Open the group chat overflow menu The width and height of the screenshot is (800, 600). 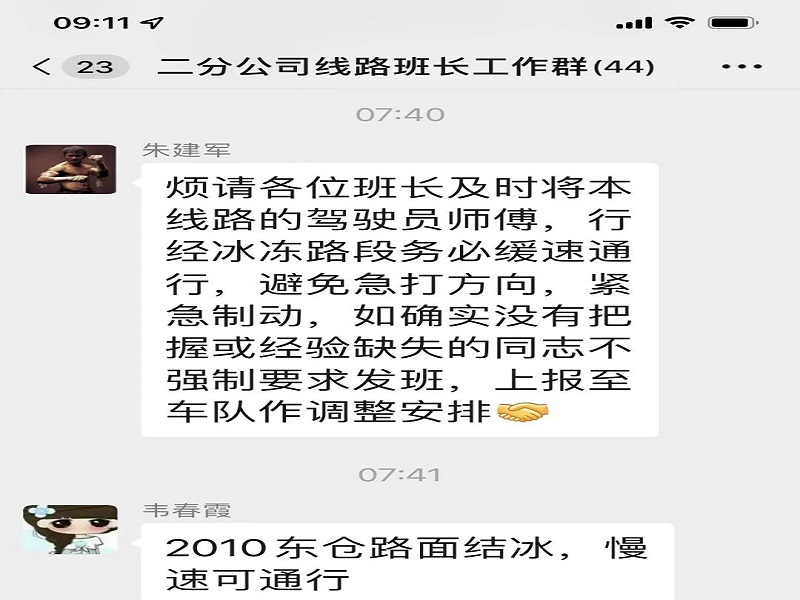[741, 67]
